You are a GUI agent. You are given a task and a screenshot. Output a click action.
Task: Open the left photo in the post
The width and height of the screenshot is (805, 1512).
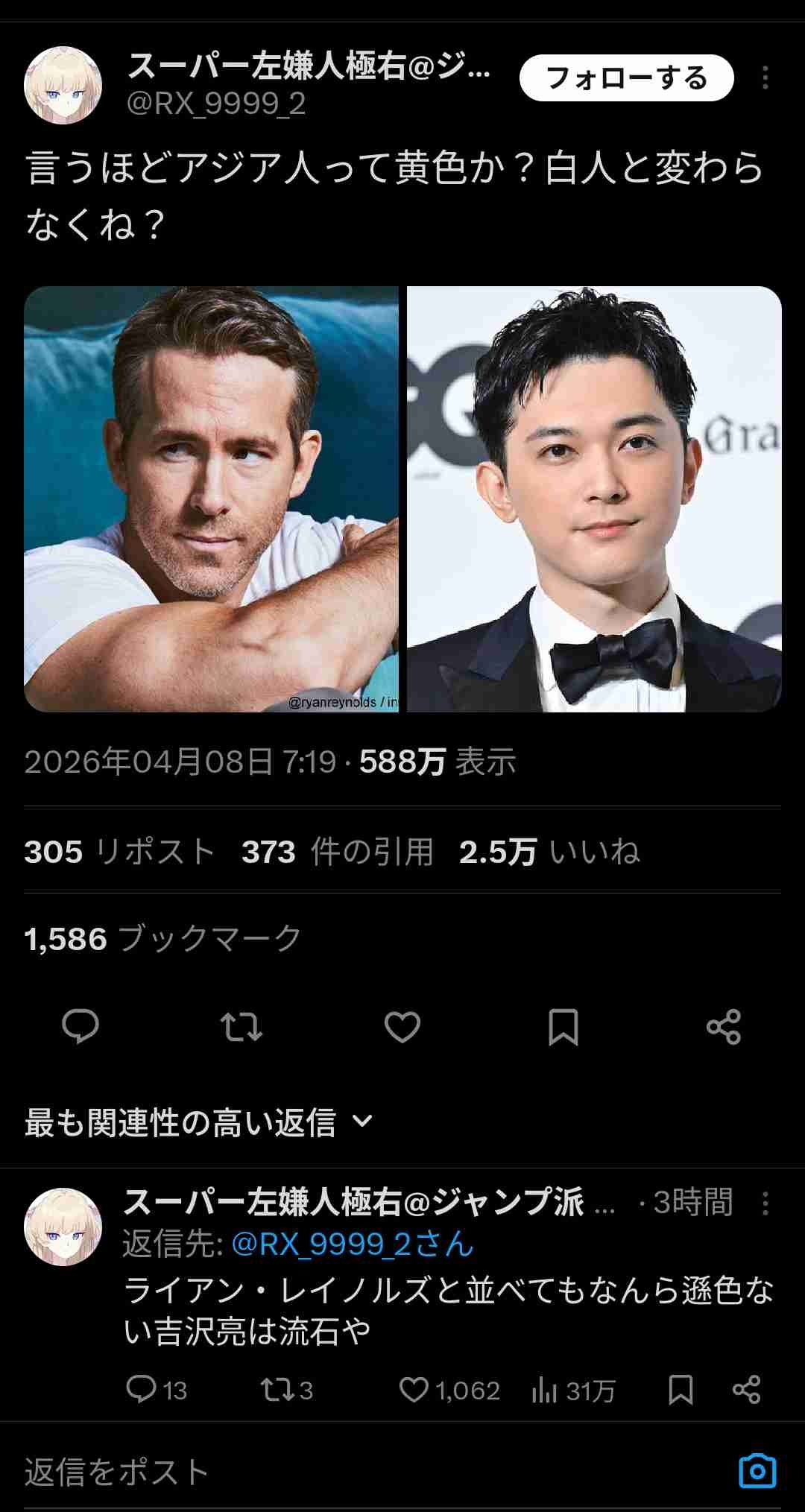coord(212,499)
